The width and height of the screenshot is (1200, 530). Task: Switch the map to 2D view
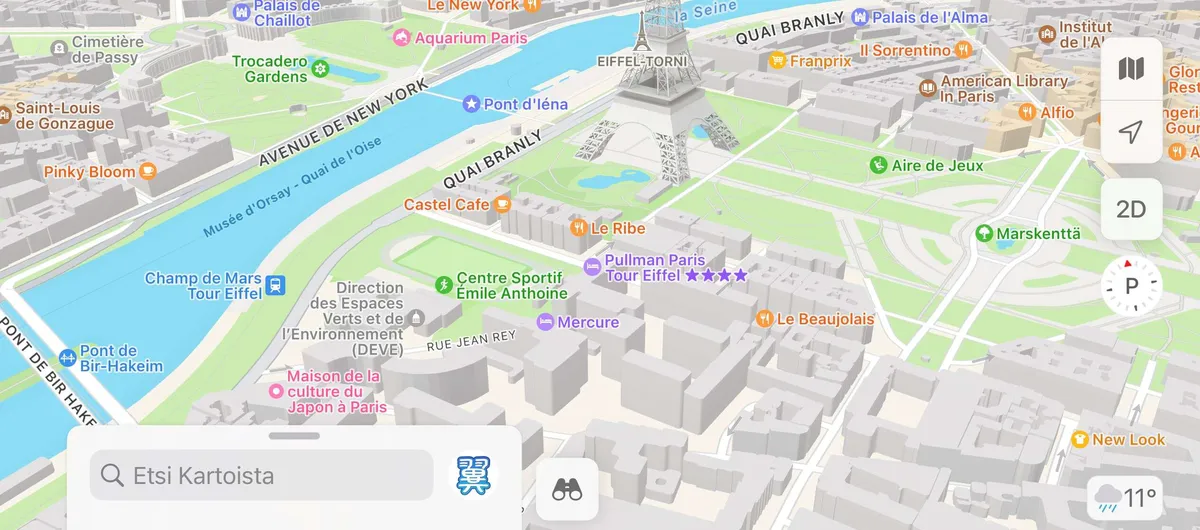click(x=1131, y=209)
